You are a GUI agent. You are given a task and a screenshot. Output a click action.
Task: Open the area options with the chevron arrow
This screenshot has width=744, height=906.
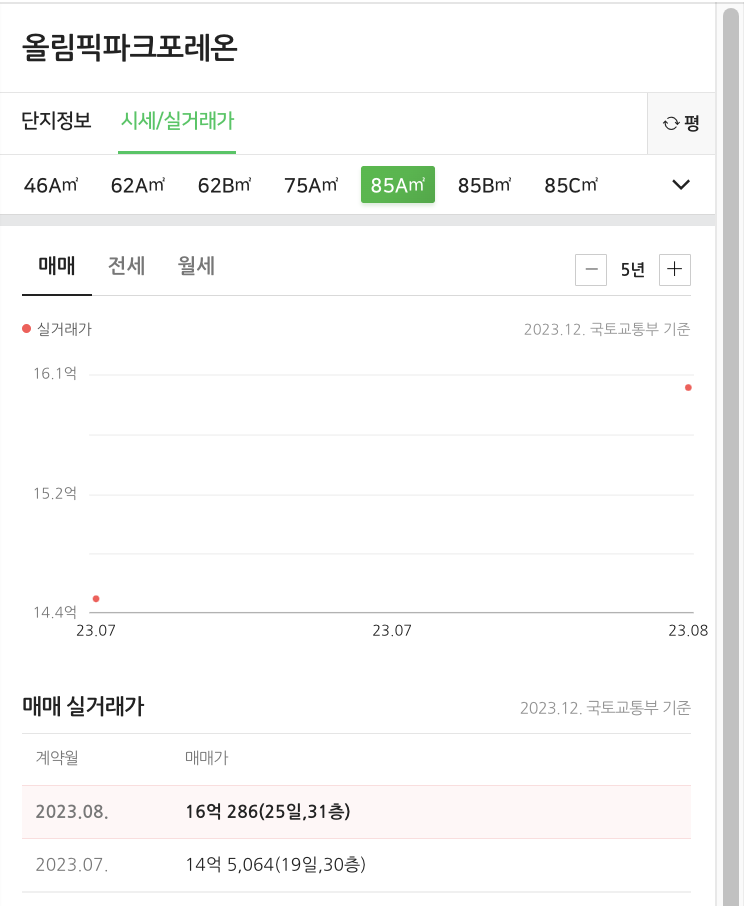(680, 184)
